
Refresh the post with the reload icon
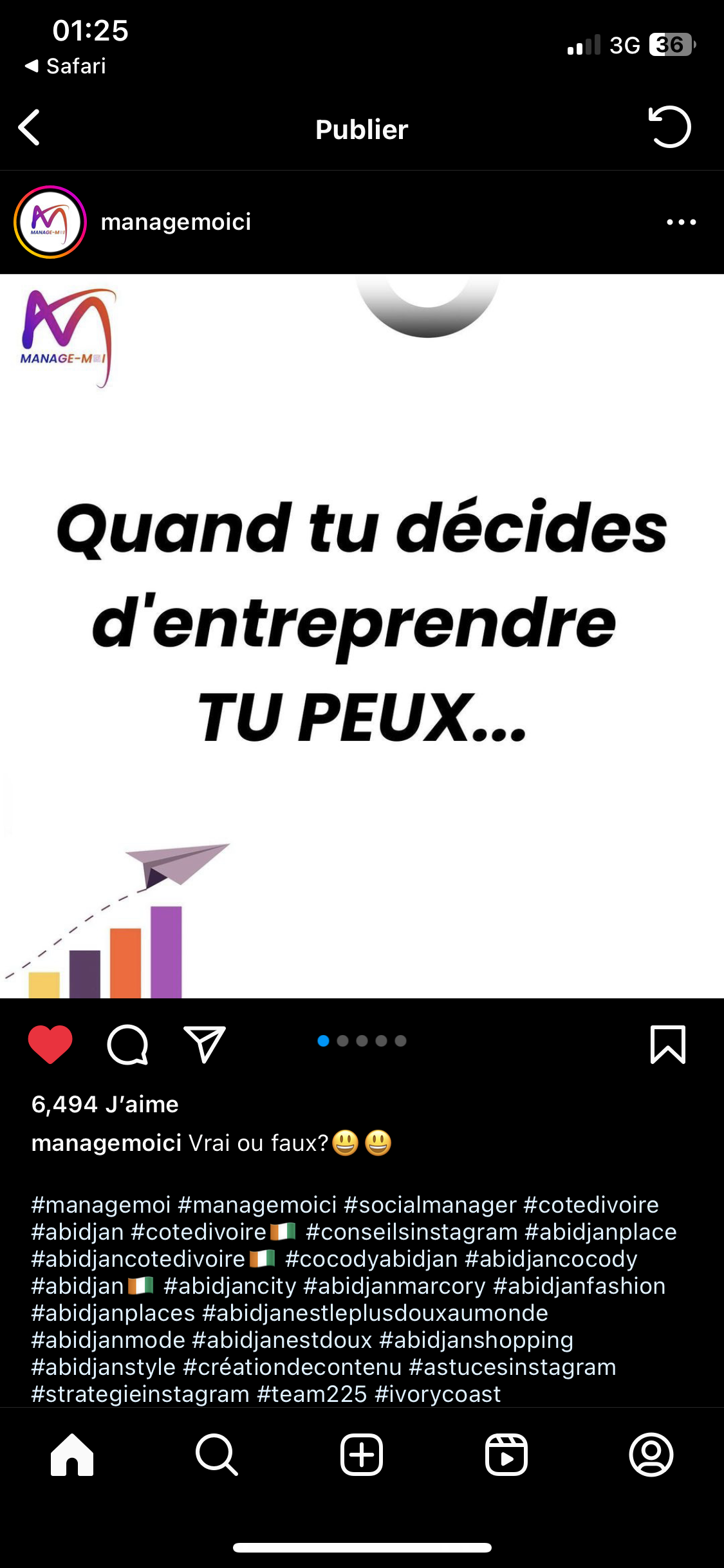click(x=669, y=127)
